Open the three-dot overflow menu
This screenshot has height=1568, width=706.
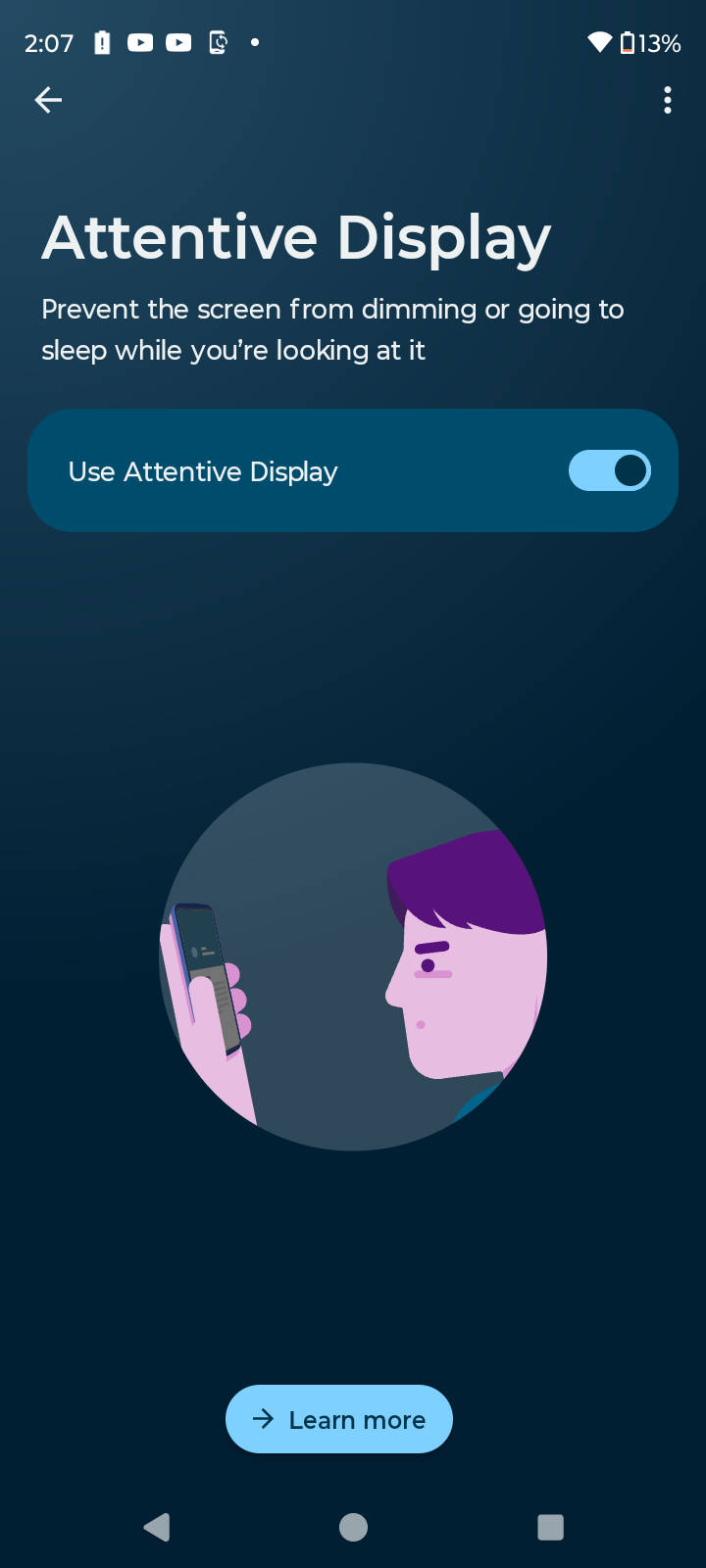pos(668,100)
